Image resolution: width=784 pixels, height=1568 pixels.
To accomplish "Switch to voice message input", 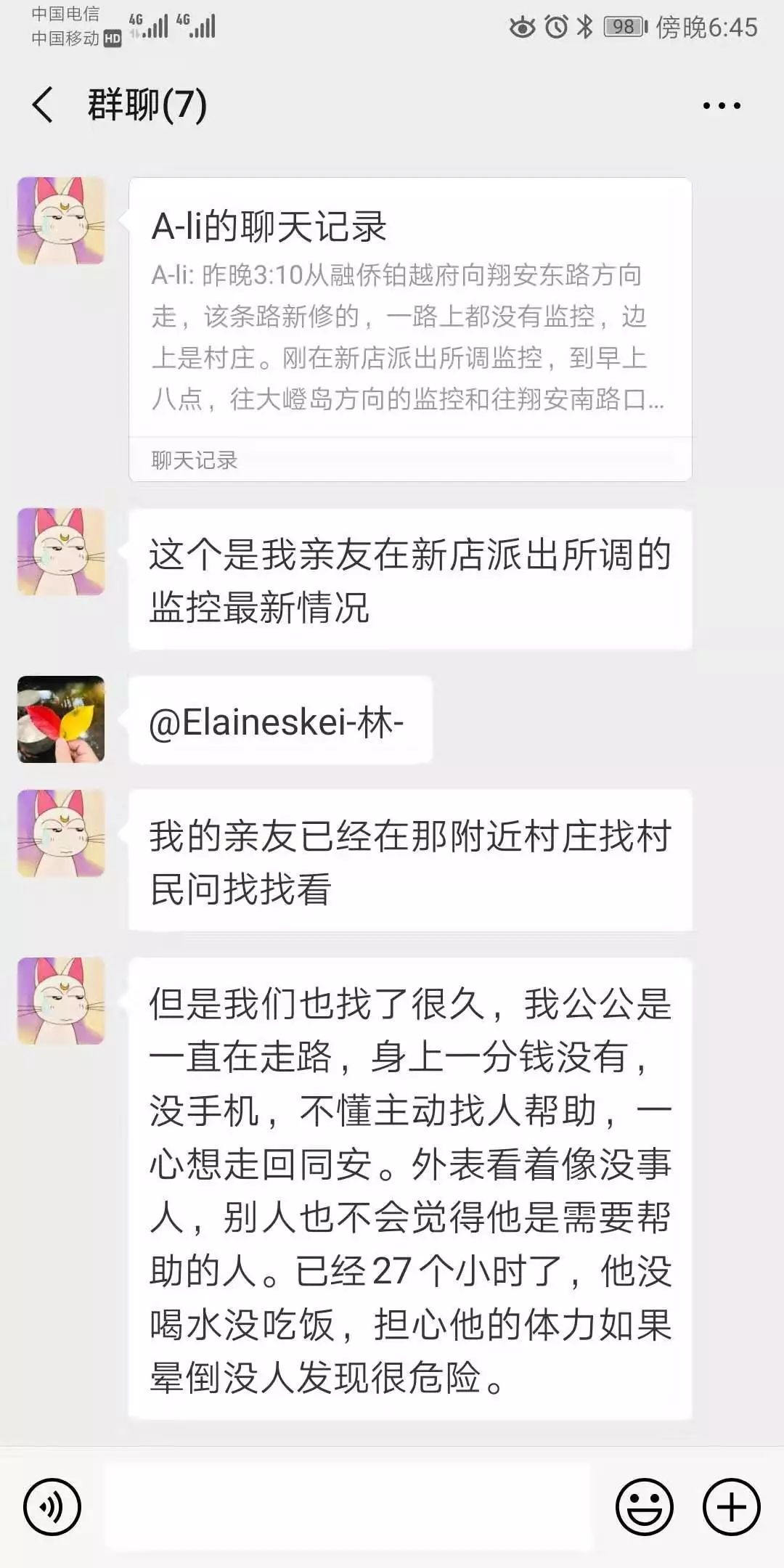I will point(52,1507).
